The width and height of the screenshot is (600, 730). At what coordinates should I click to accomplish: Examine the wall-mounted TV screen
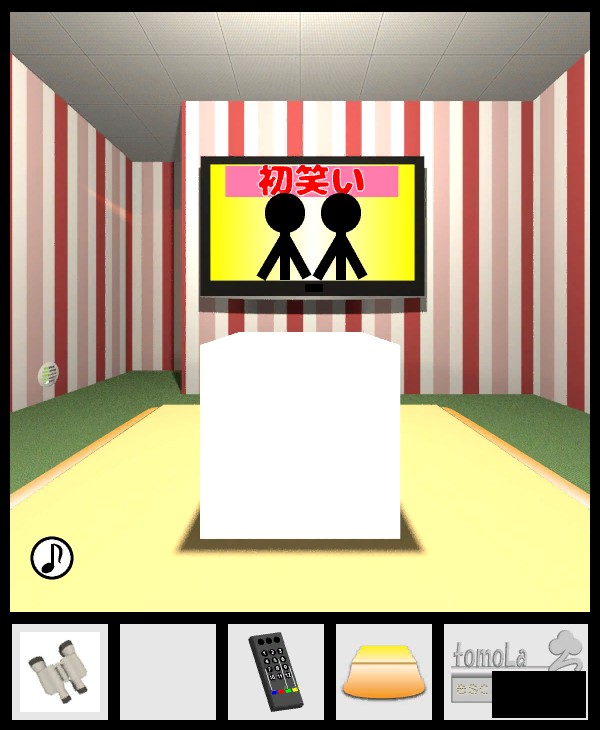click(312, 225)
